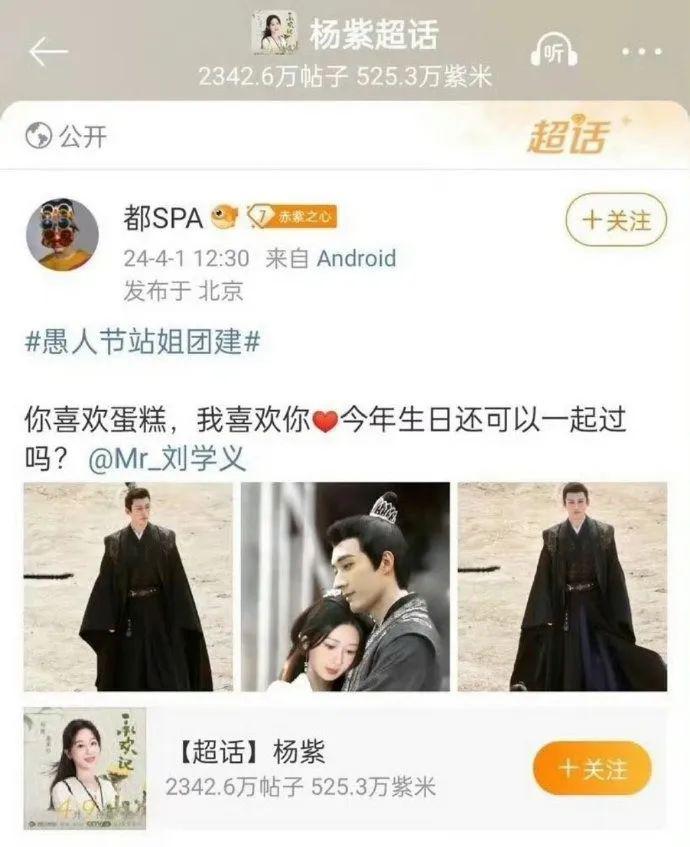View middle photo of the embracing couple
690x847 pixels.
(345, 587)
